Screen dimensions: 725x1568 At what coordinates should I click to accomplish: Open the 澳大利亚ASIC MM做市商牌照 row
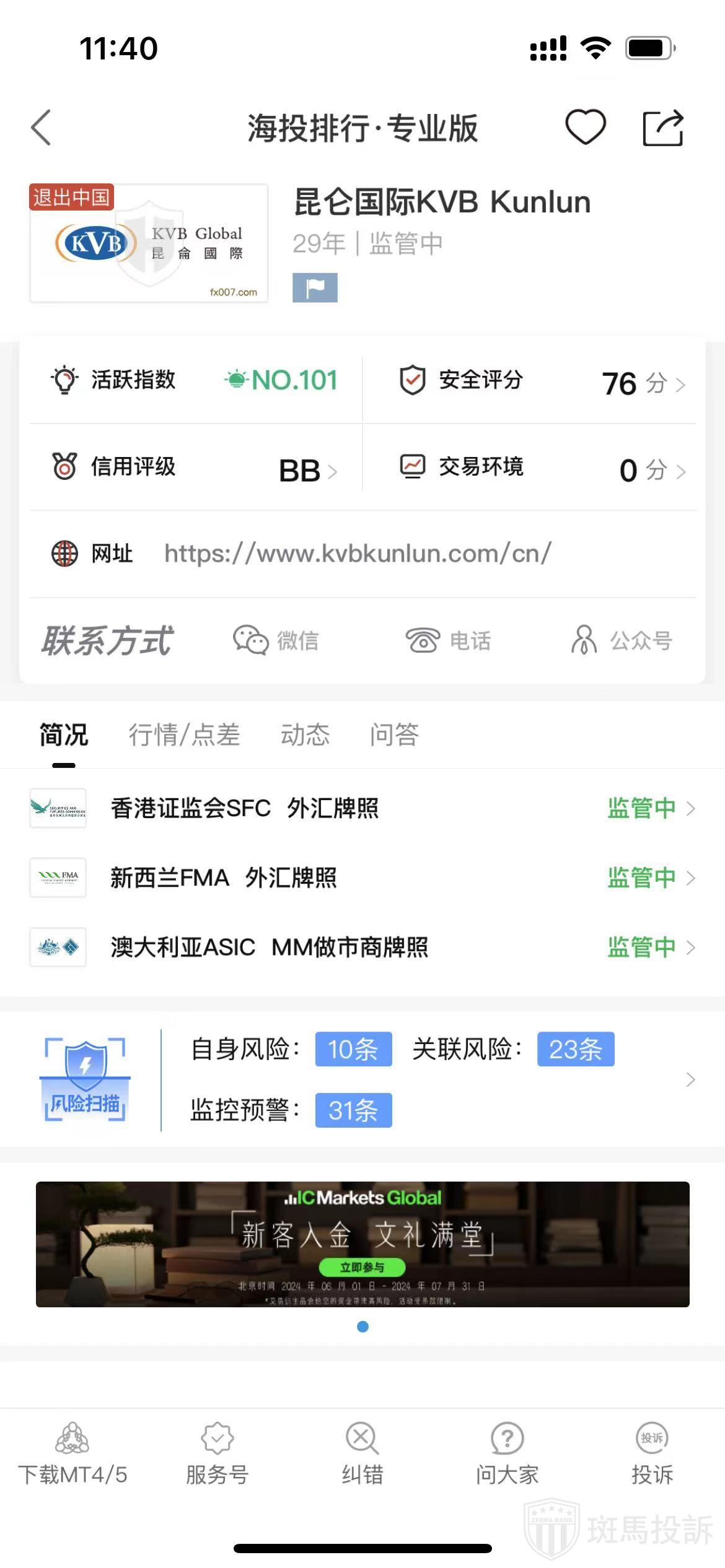click(x=362, y=947)
